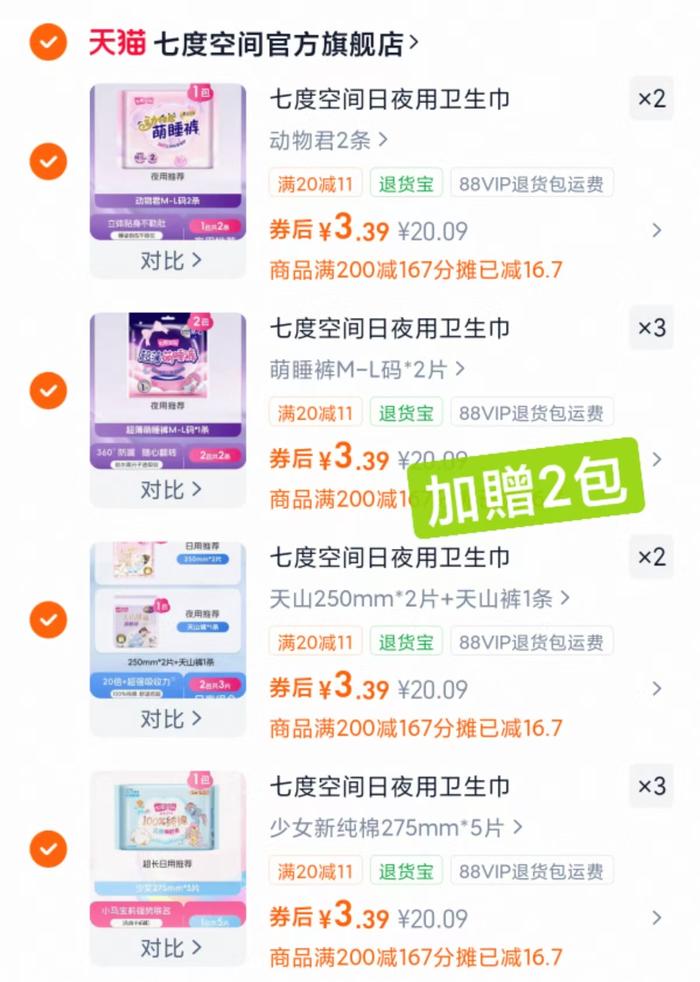Screen dimensions: 700x982
Task: Edit the ×3 quantity for 少女新纯棉275mm
Action: coord(651,786)
